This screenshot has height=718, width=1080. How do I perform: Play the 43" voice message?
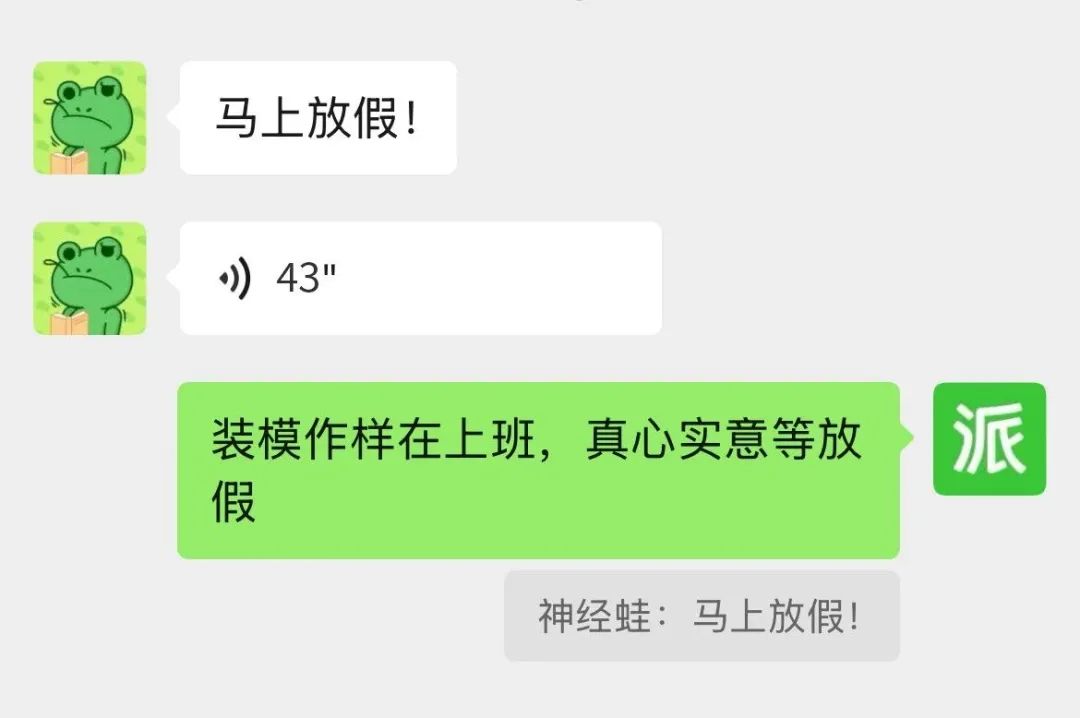coord(421,278)
